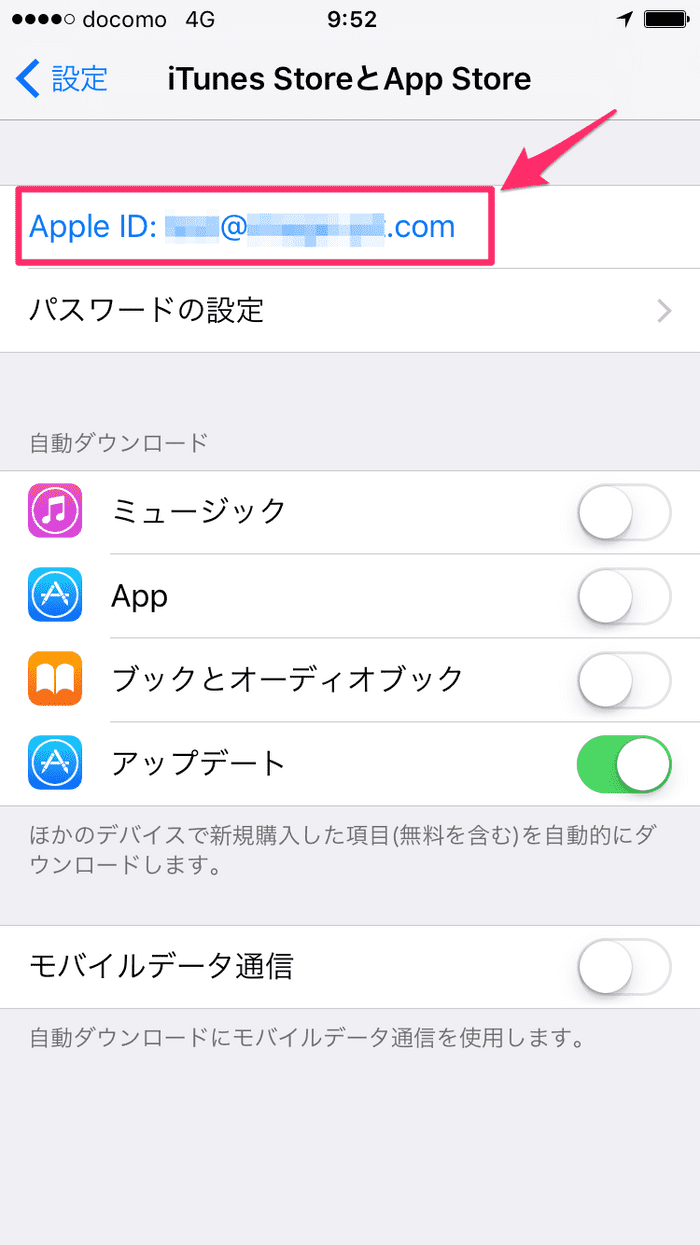Tap the Apple ID row
The image size is (700, 1245).
point(243,227)
